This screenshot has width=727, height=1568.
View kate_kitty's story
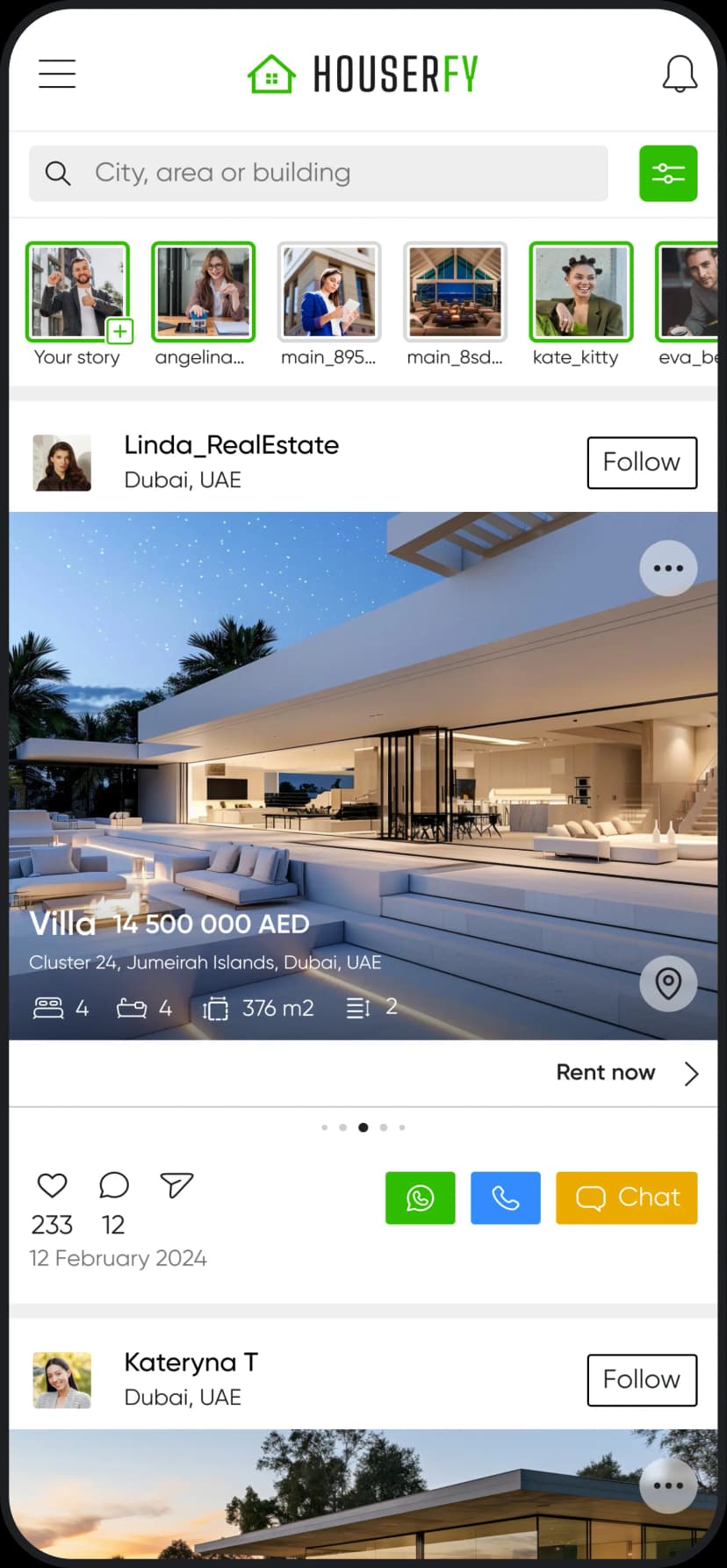click(580, 292)
